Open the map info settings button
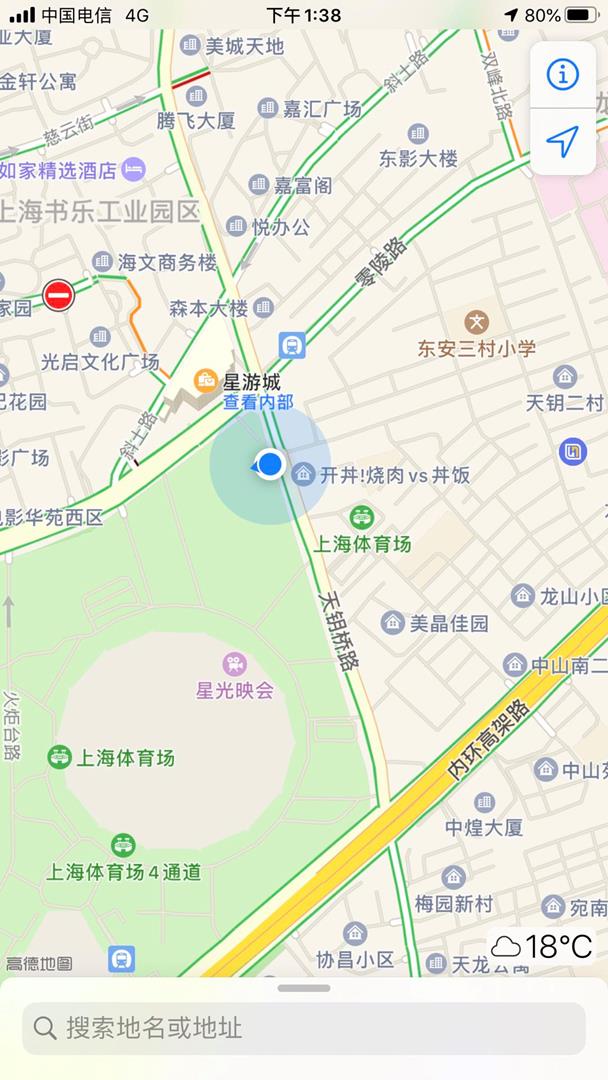Image resolution: width=608 pixels, height=1080 pixels. [563, 74]
